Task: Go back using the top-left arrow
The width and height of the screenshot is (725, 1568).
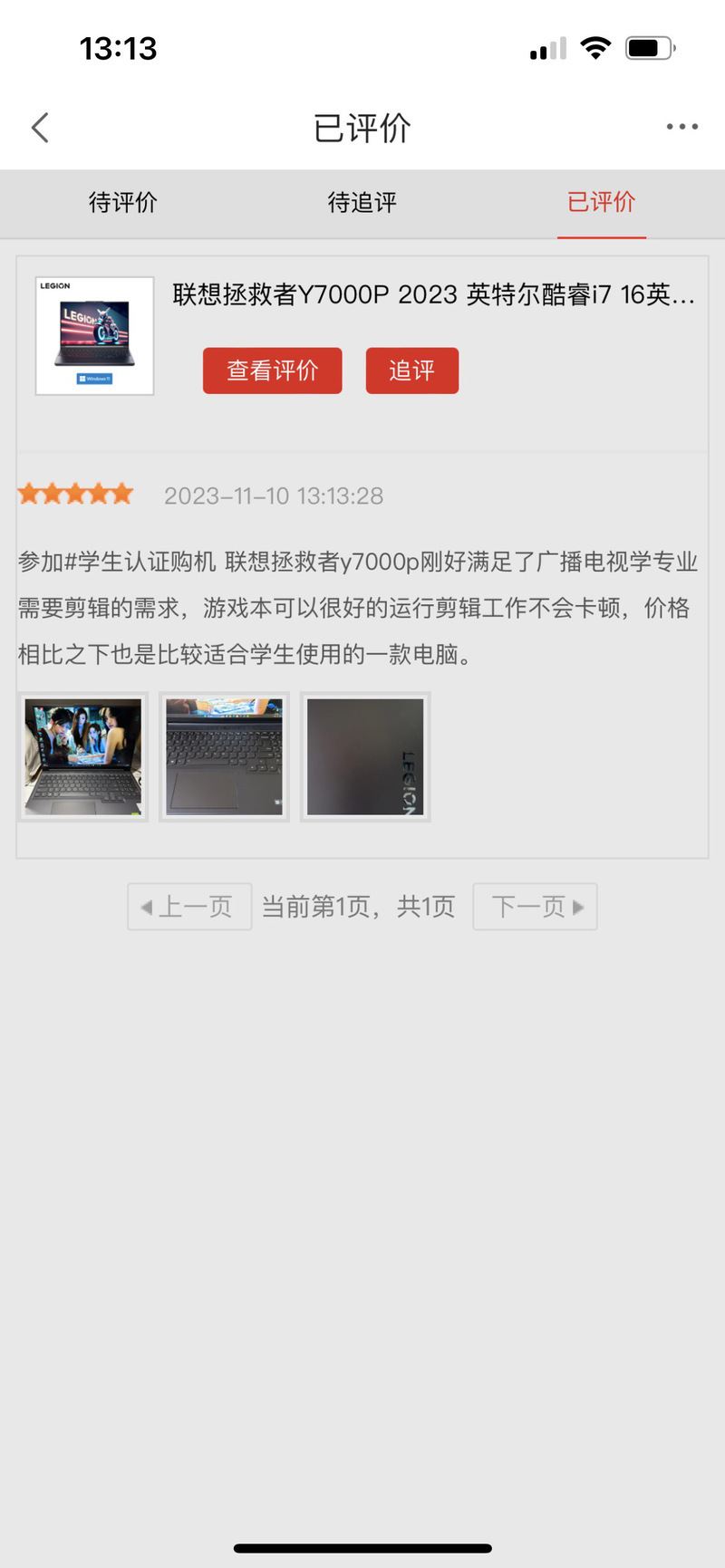Action: tap(40, 128)
